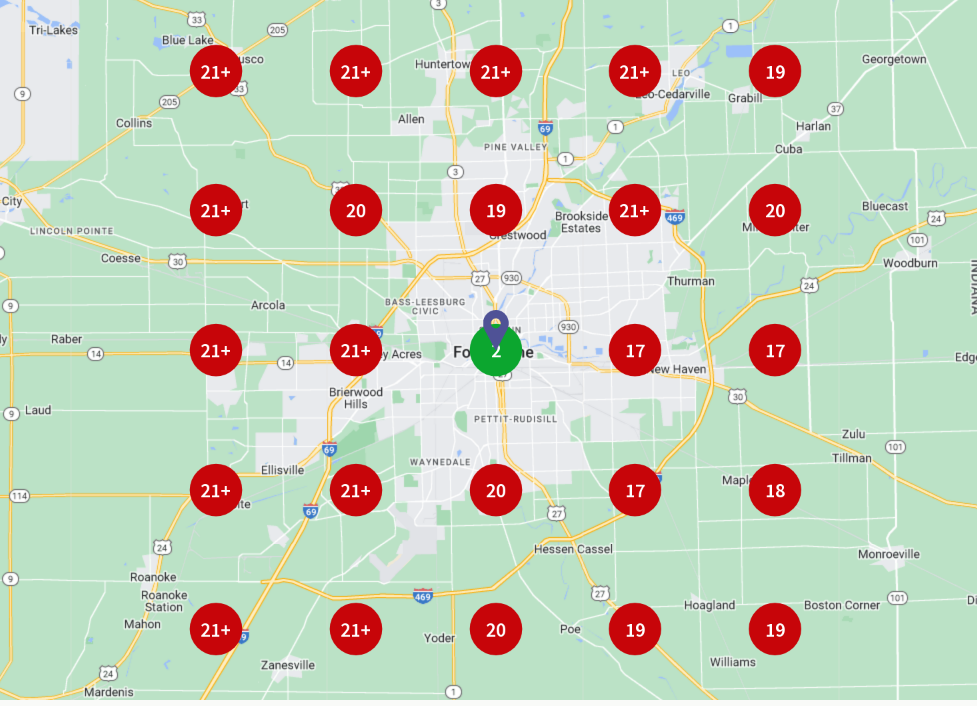Select the 17 marker beside New Haven
This screenshot has width=977, height=706.
point(635,350)
